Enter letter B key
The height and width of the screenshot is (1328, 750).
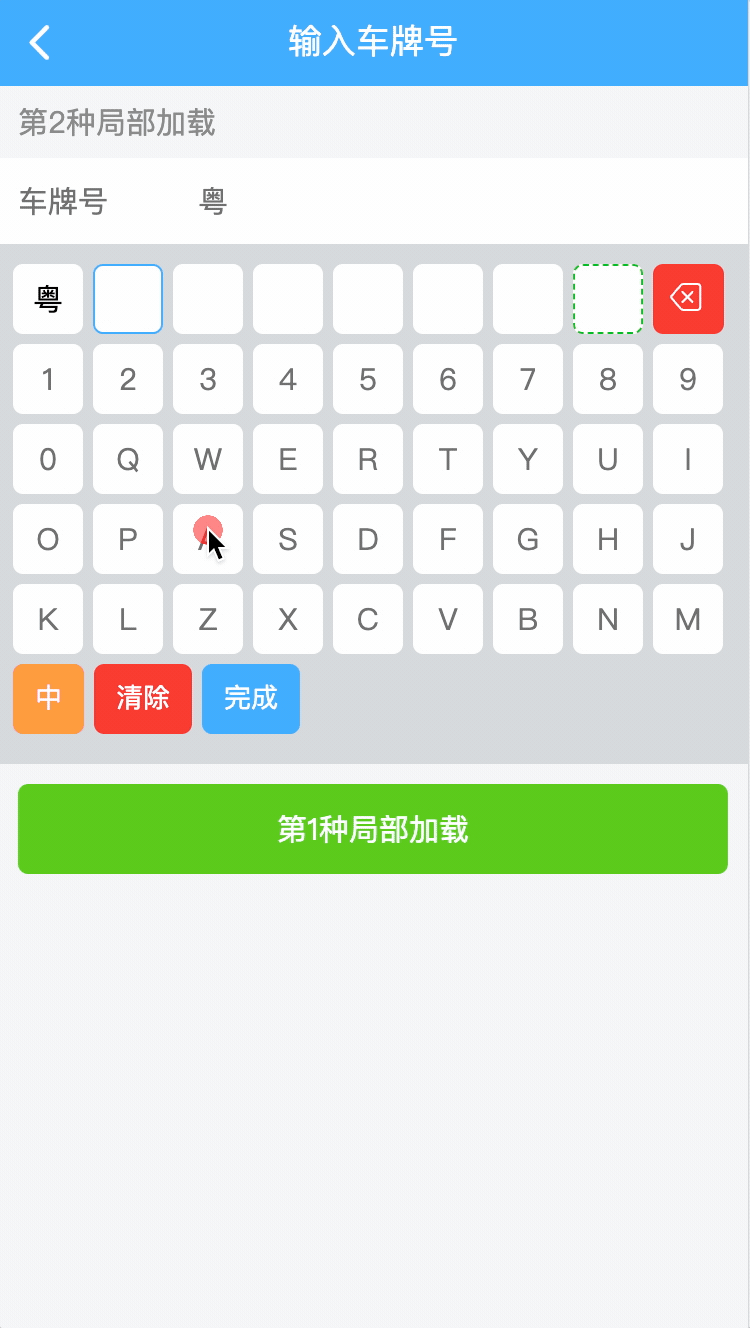click(x=528, y=619)
